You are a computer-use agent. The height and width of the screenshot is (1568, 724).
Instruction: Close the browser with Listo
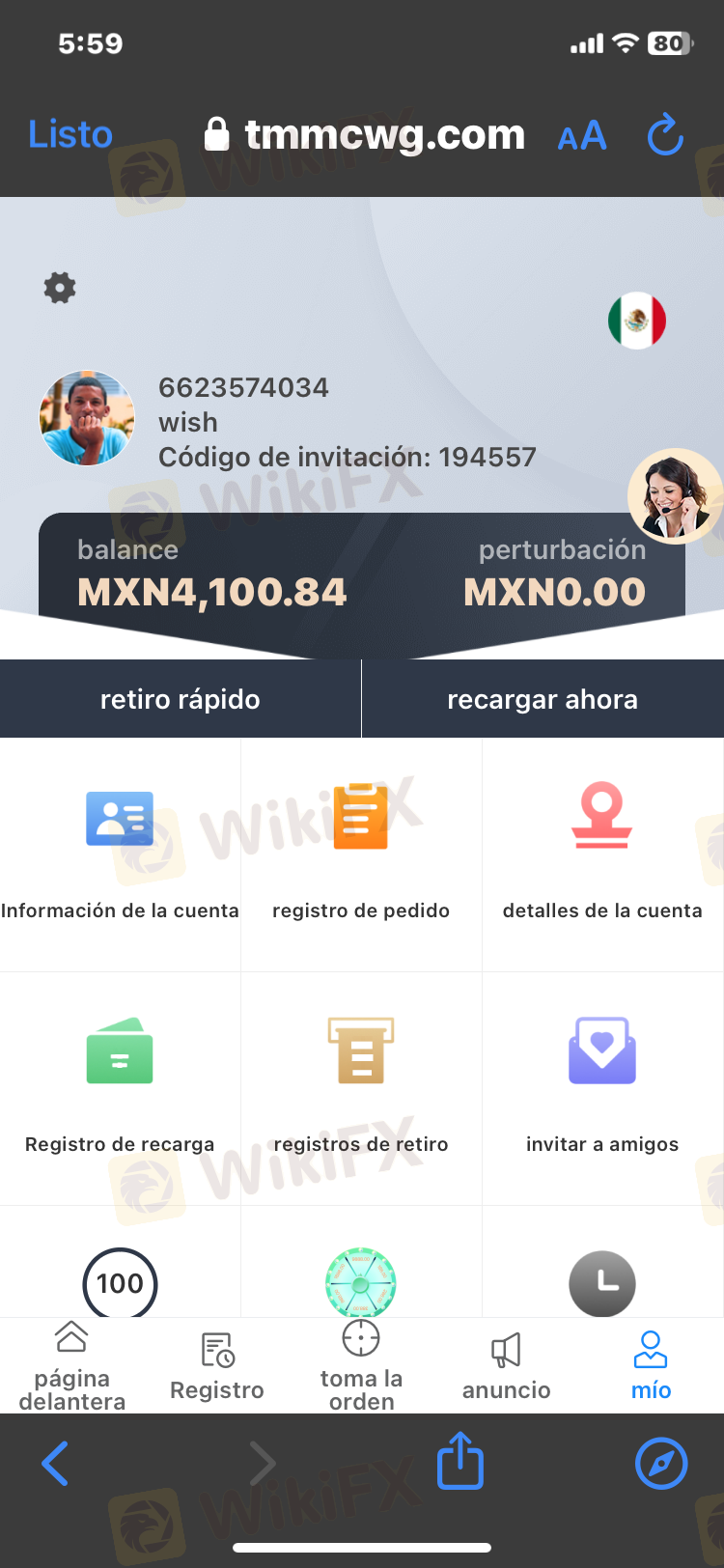pos(70,134)
